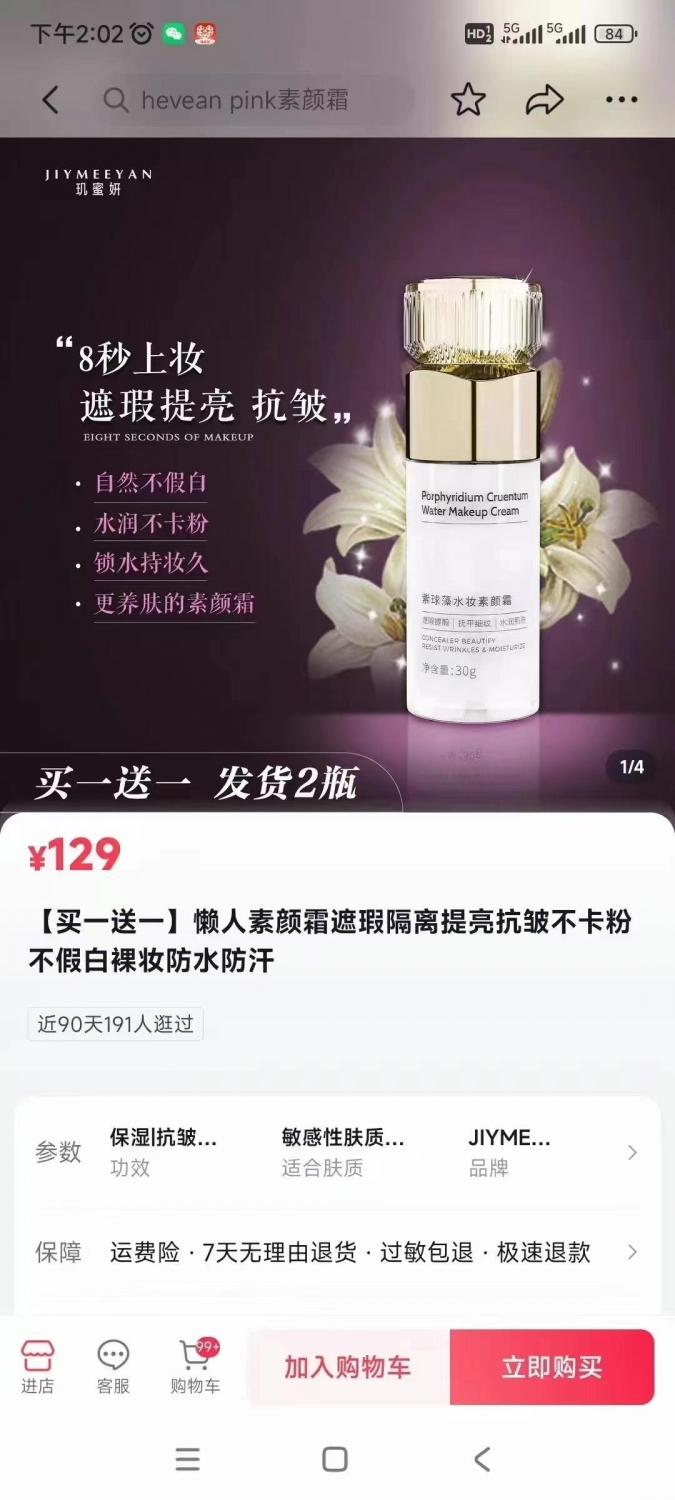Screen dimensions: 675x1500
Task: Share this product
Action: (545, 100)
